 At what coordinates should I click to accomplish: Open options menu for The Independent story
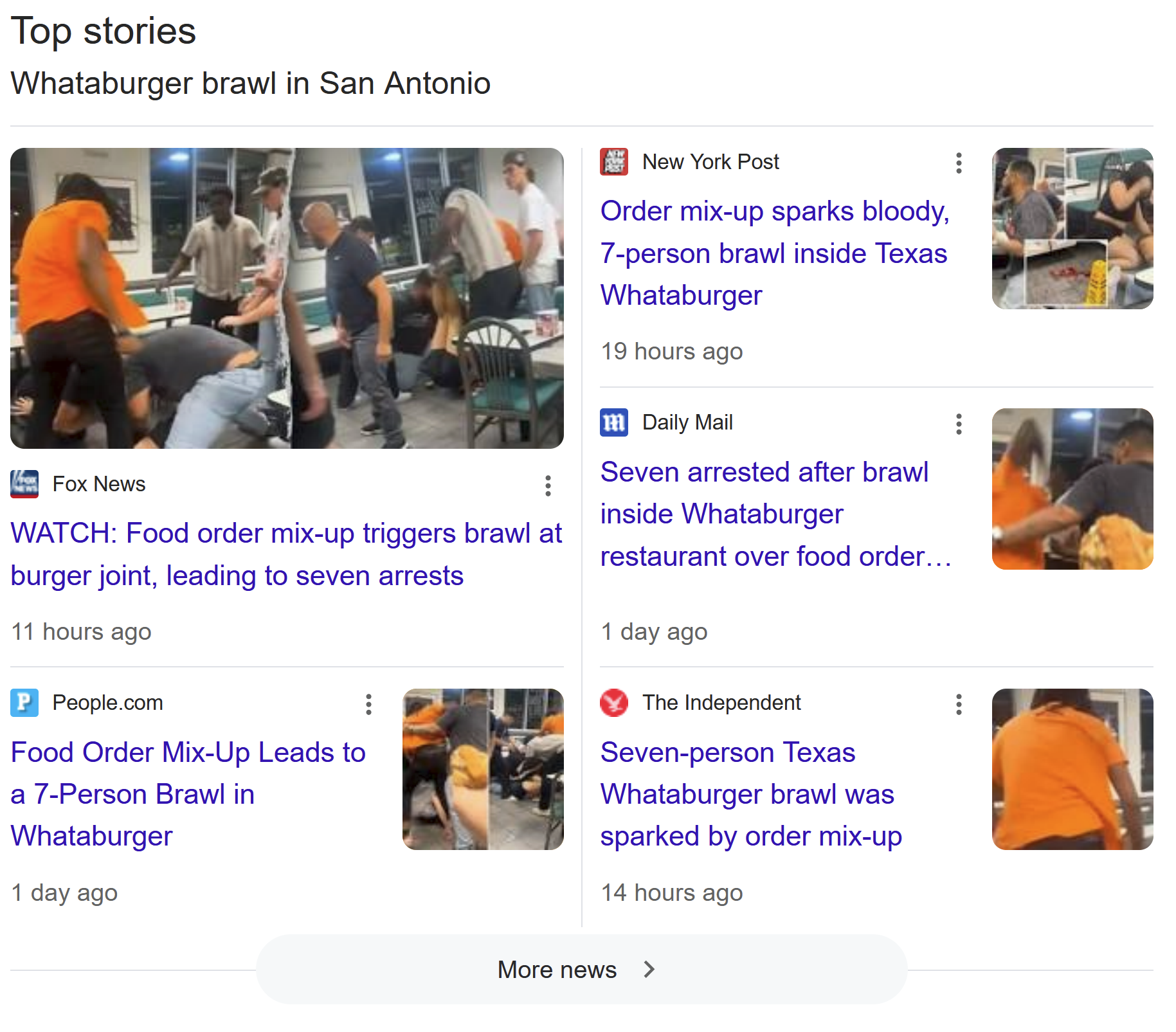click(959, 704)
